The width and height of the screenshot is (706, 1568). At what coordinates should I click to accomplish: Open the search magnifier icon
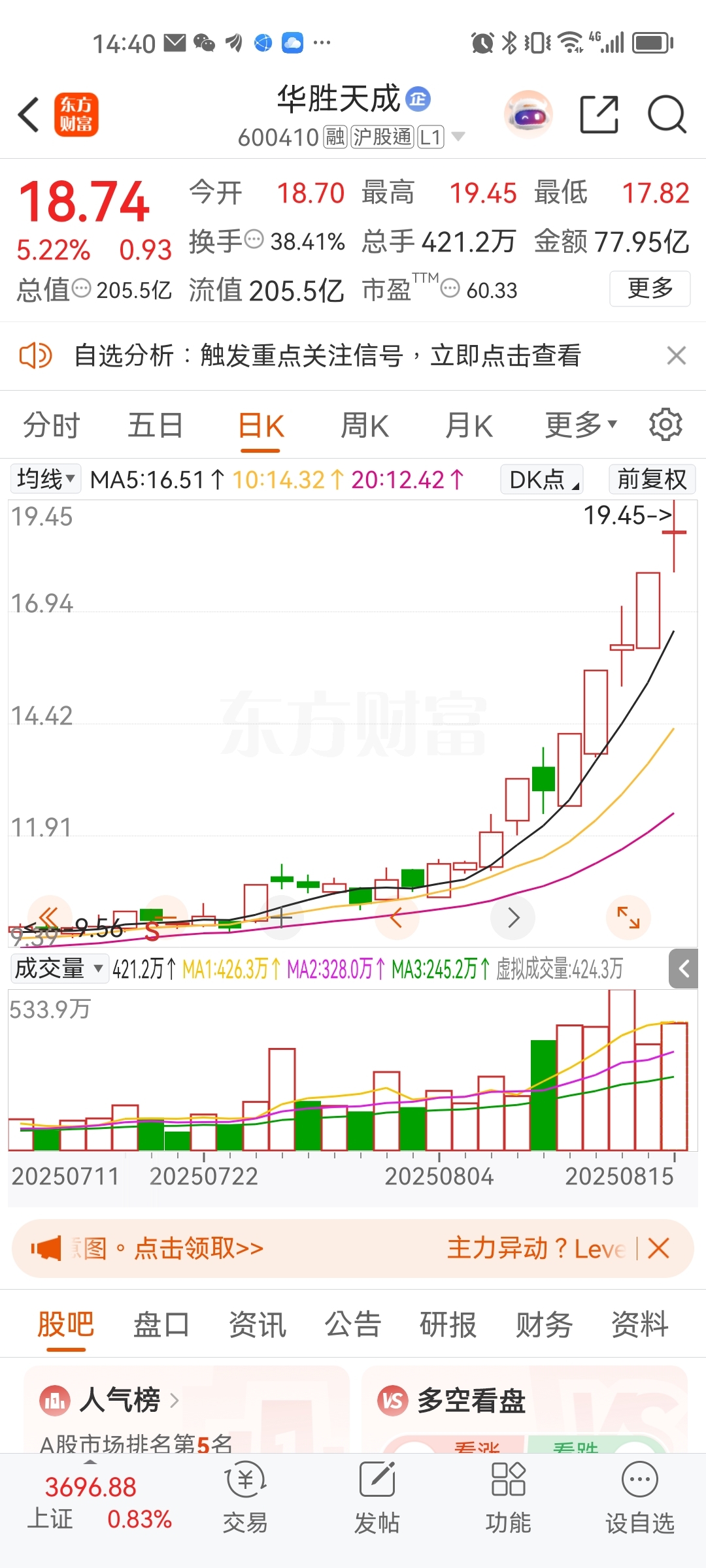click(667, 114)
